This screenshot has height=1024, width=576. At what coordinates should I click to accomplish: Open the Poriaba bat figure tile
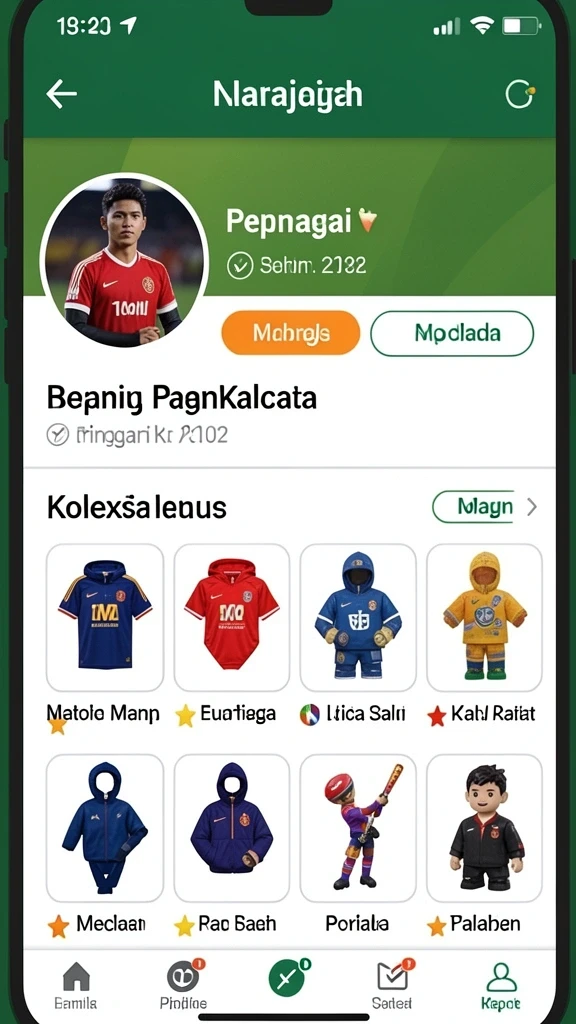coord(358,828)
